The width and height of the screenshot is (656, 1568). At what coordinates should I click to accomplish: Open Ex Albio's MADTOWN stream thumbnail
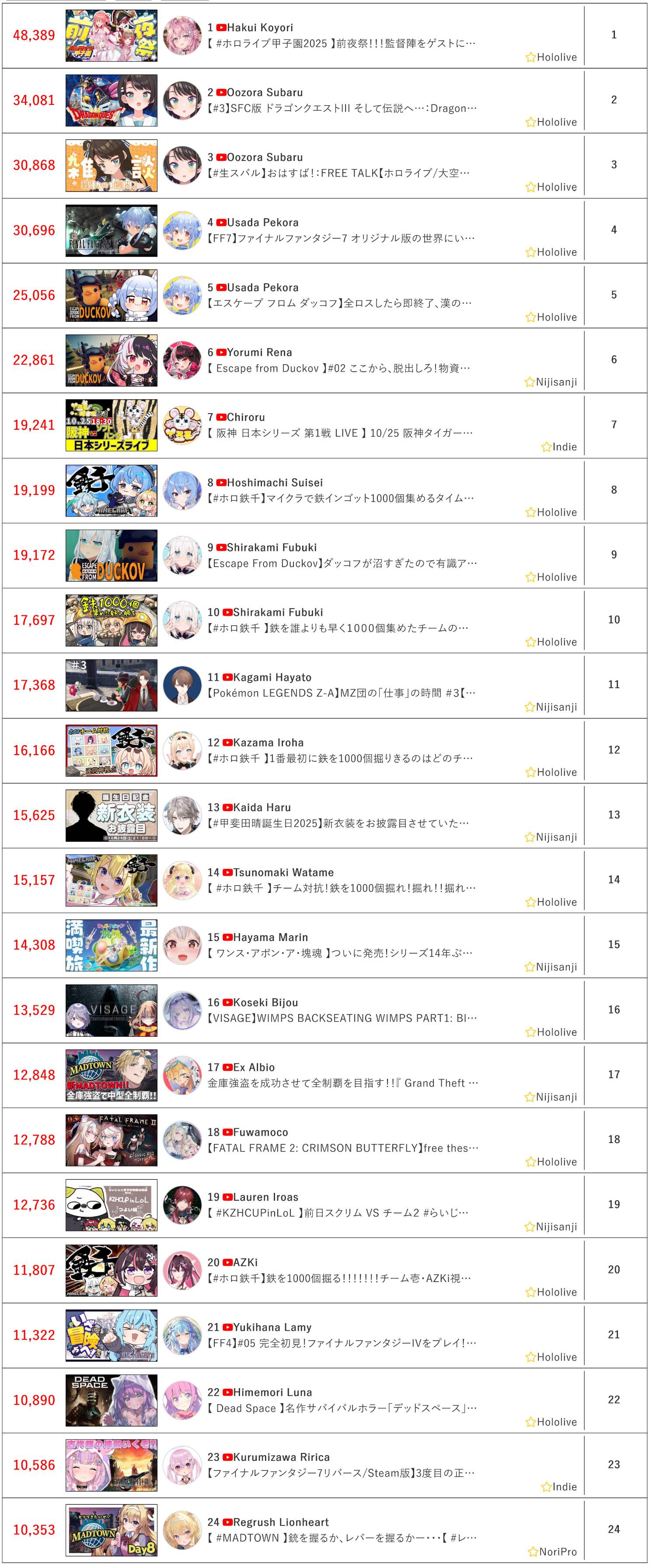112,1076
